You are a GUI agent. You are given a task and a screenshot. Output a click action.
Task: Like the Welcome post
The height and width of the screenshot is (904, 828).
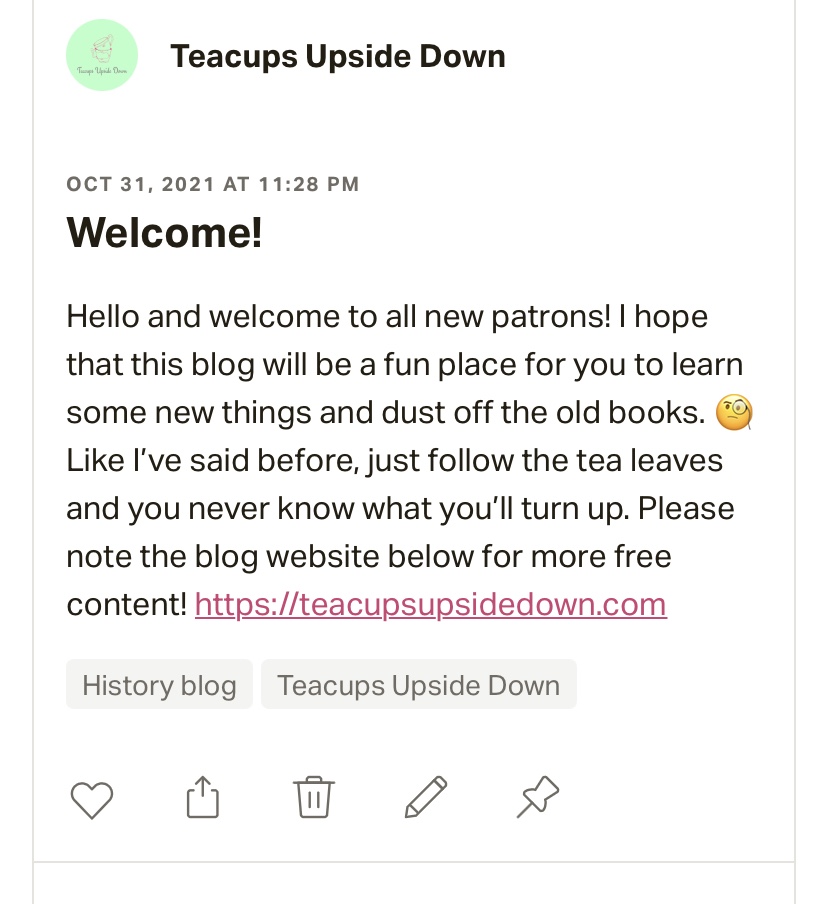pos(92,800)
